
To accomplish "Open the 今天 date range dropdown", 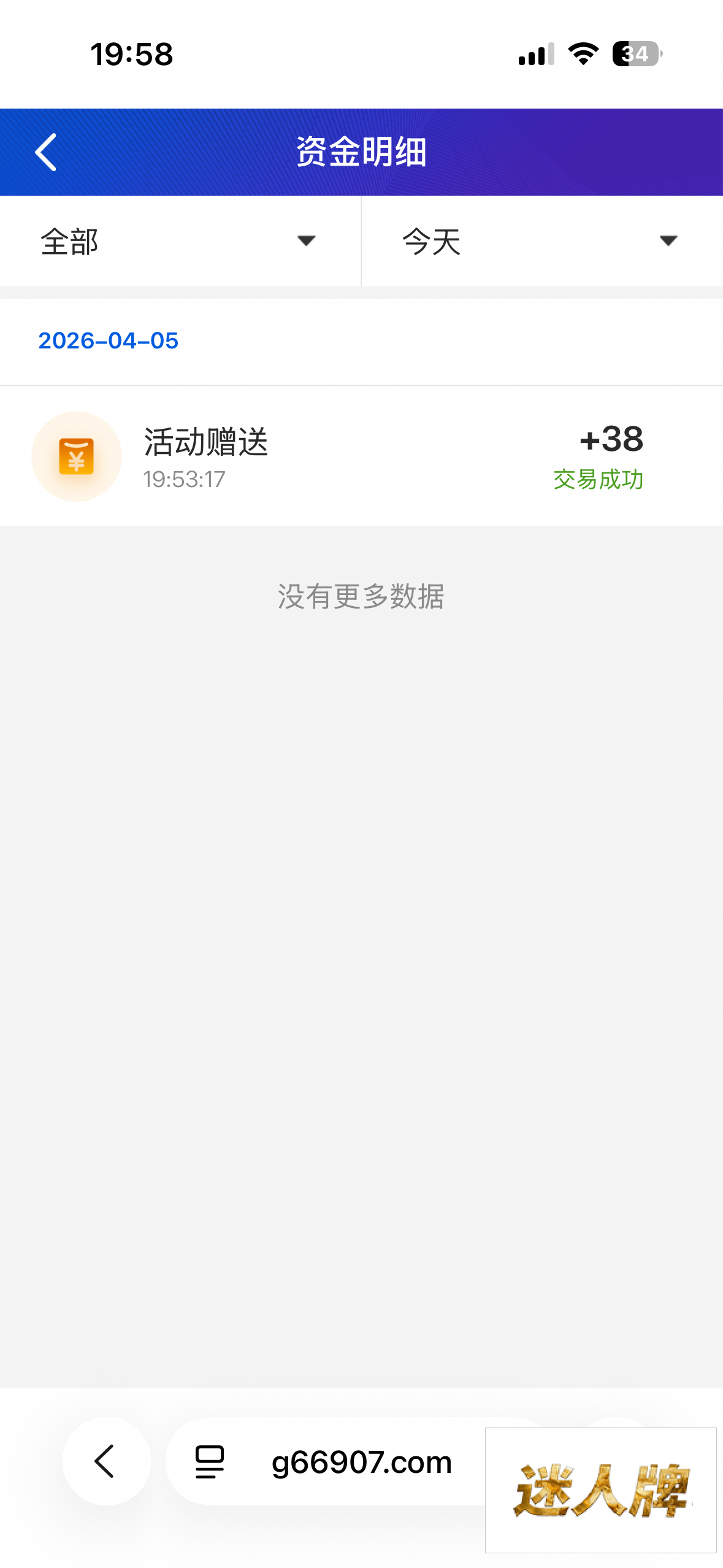I will click(542, 241).
